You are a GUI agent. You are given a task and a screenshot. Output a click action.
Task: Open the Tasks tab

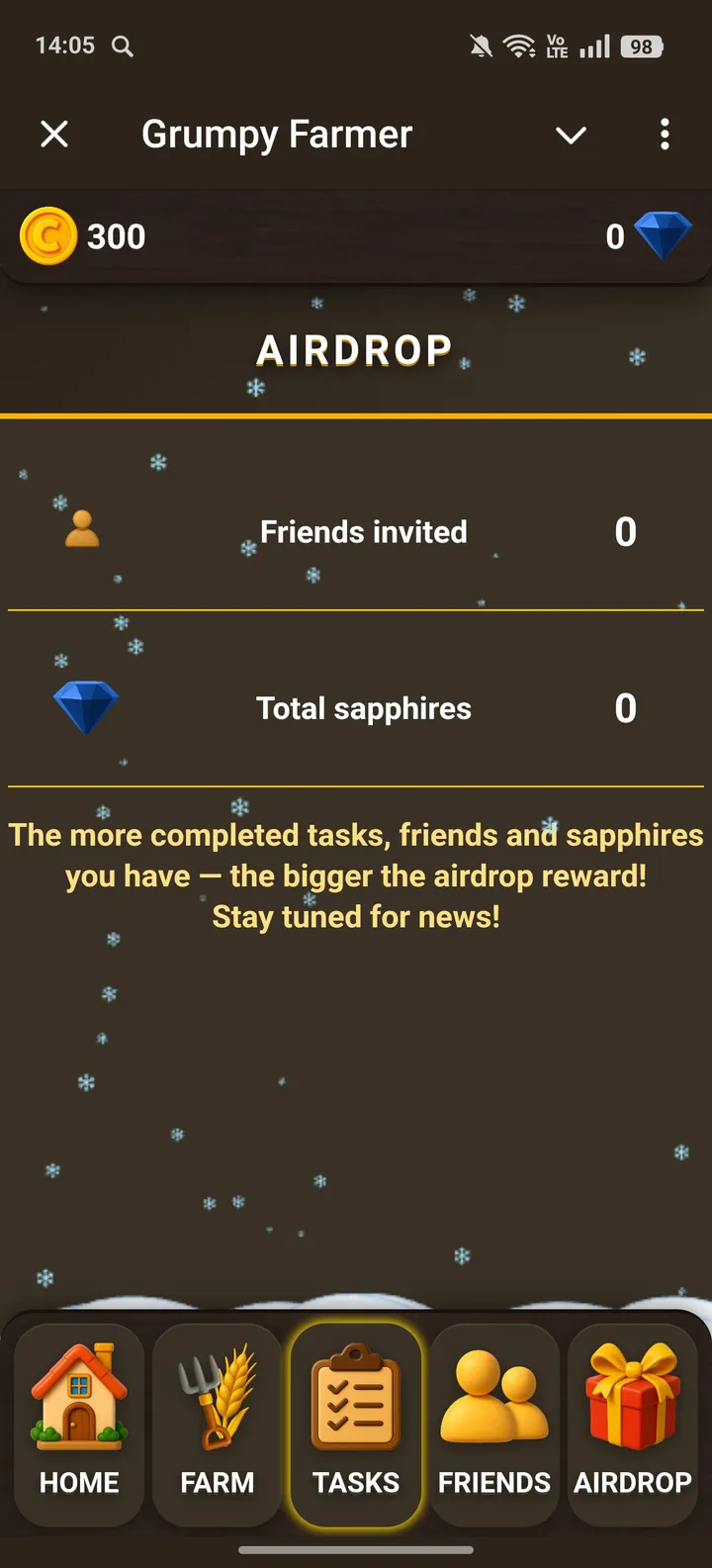pyautogui.click(x=356, y=1421)
